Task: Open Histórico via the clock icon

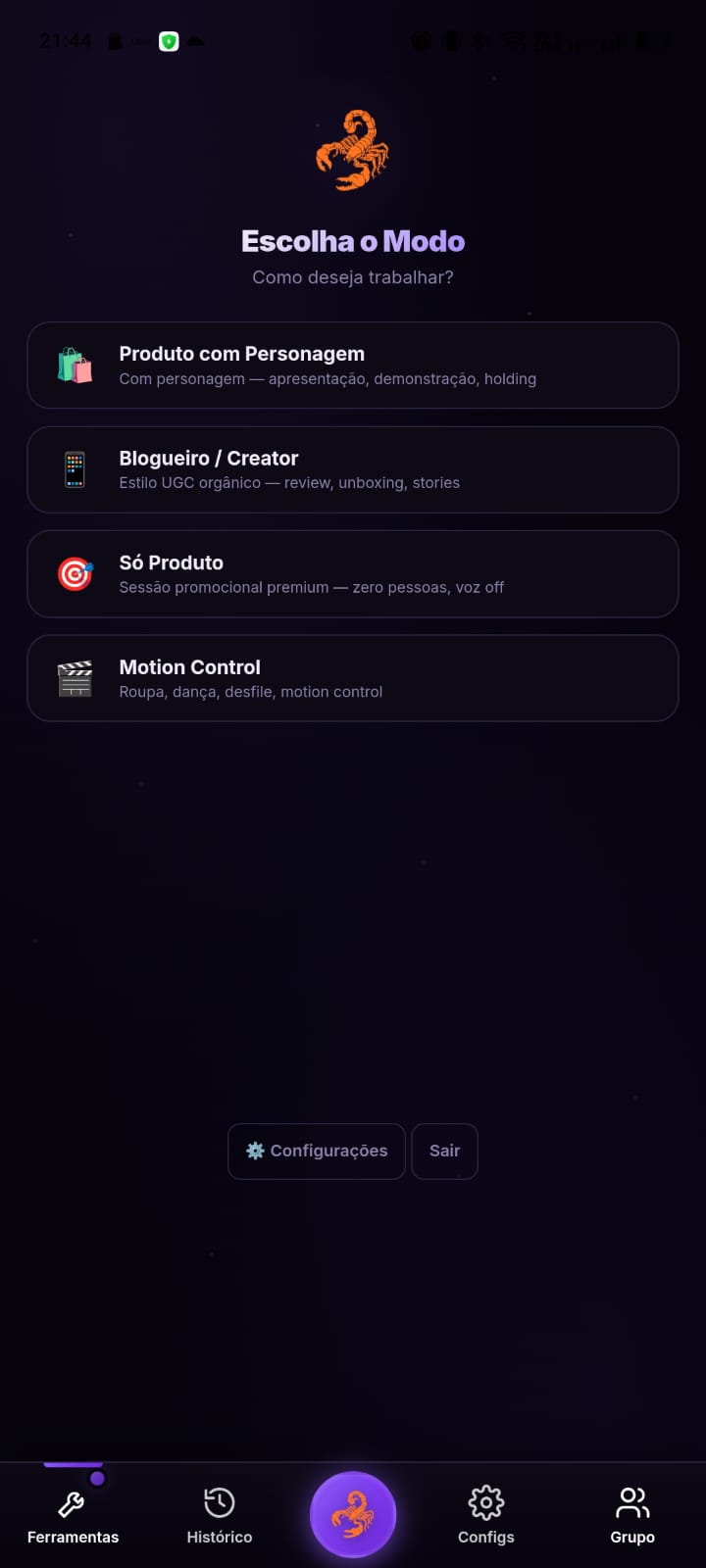Action: 219,1501
